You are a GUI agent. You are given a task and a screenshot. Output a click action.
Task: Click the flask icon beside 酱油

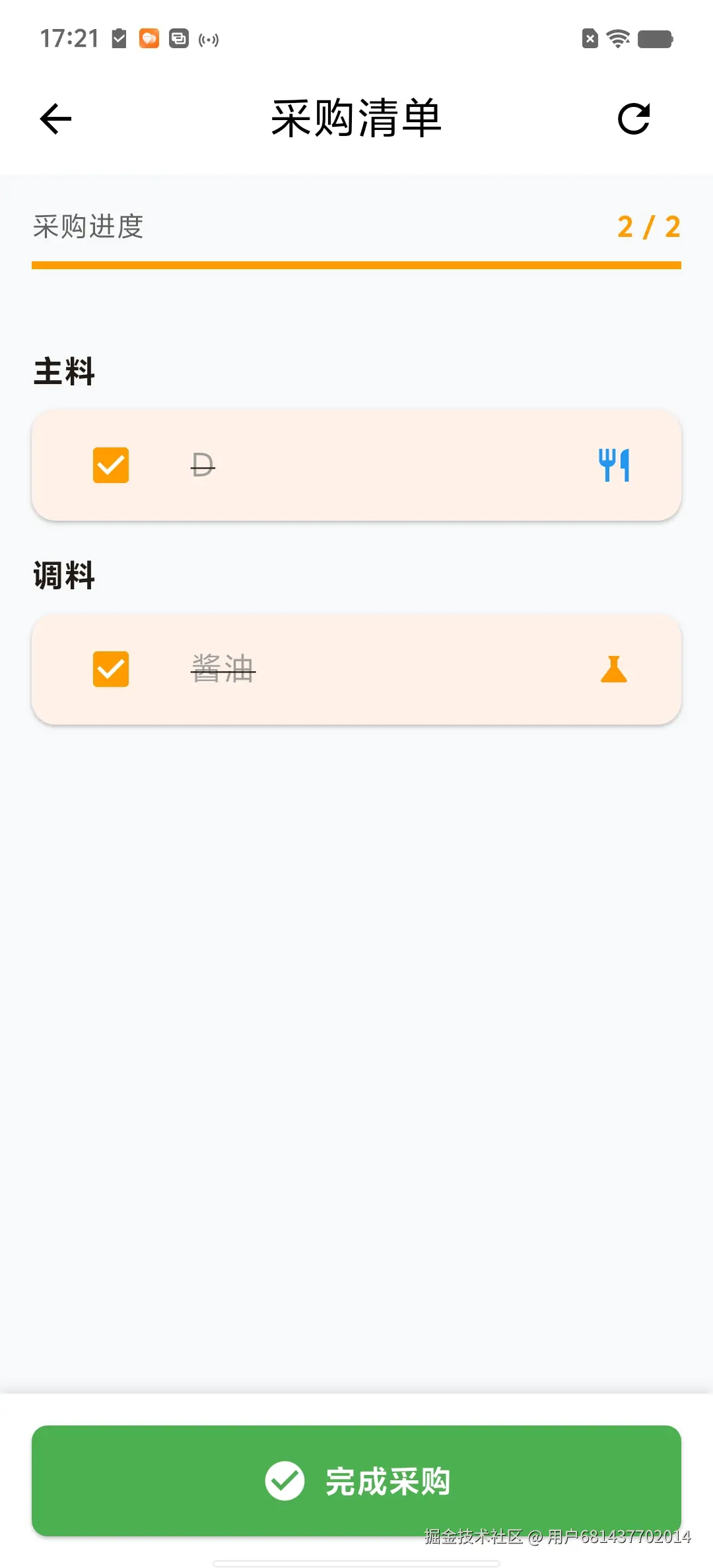(x=614, y=670)
